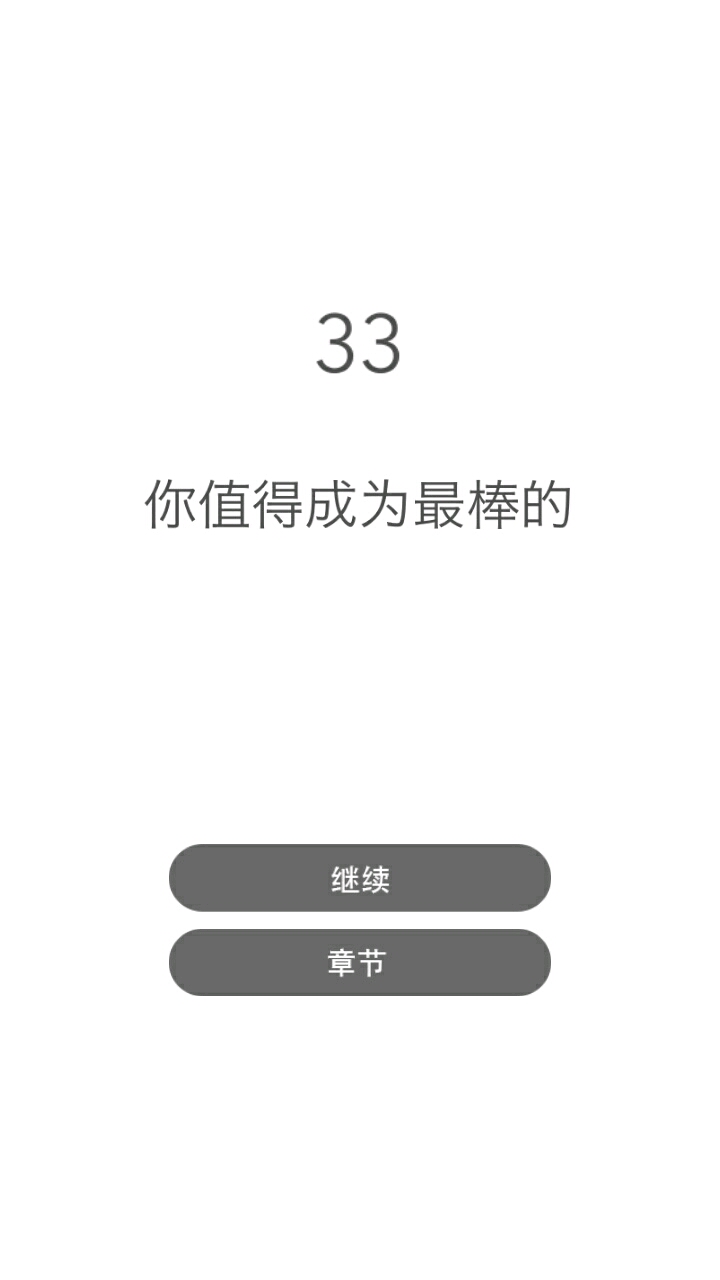Tap the 继续 (continue) button
This screenshot has height=1280, width=720.
click(359, 878)
